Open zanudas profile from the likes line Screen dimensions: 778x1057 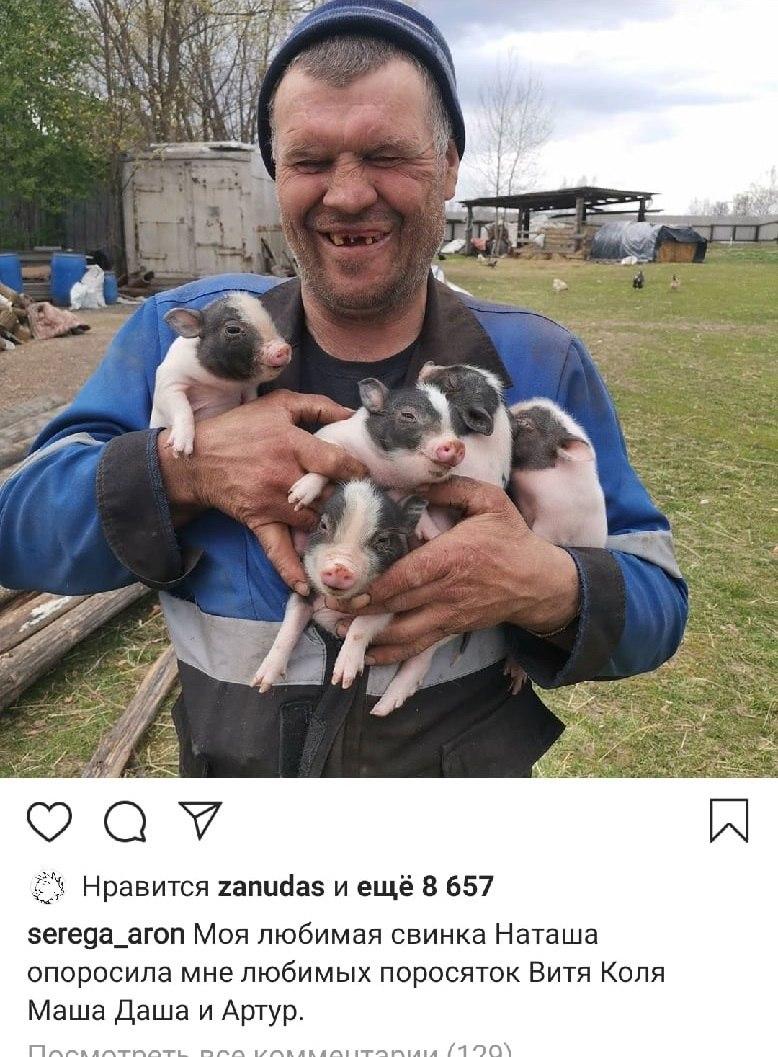[271, 886]
